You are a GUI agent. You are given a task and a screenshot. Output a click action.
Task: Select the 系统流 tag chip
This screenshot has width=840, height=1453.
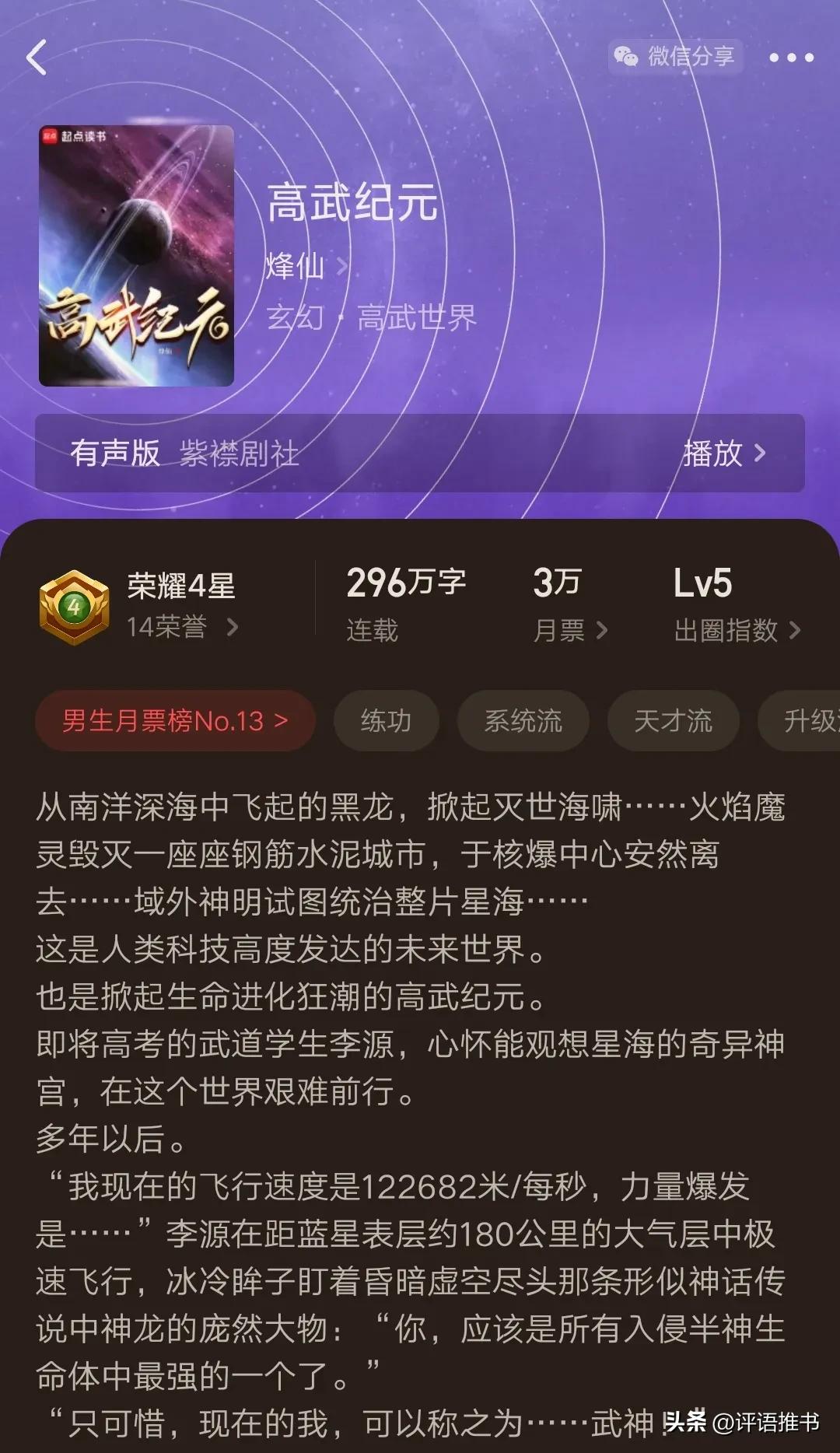click(523, 721)
